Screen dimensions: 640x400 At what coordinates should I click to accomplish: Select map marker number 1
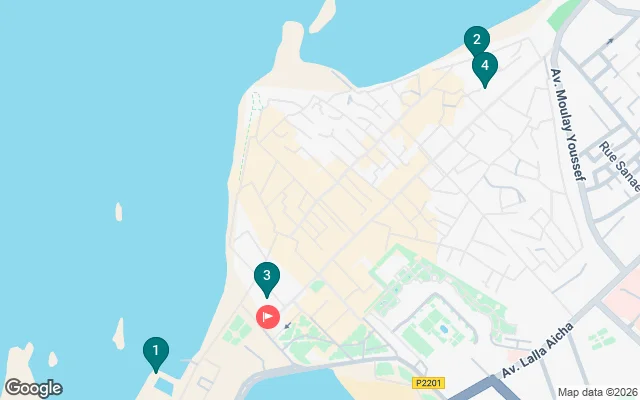(x=155, y=352)
